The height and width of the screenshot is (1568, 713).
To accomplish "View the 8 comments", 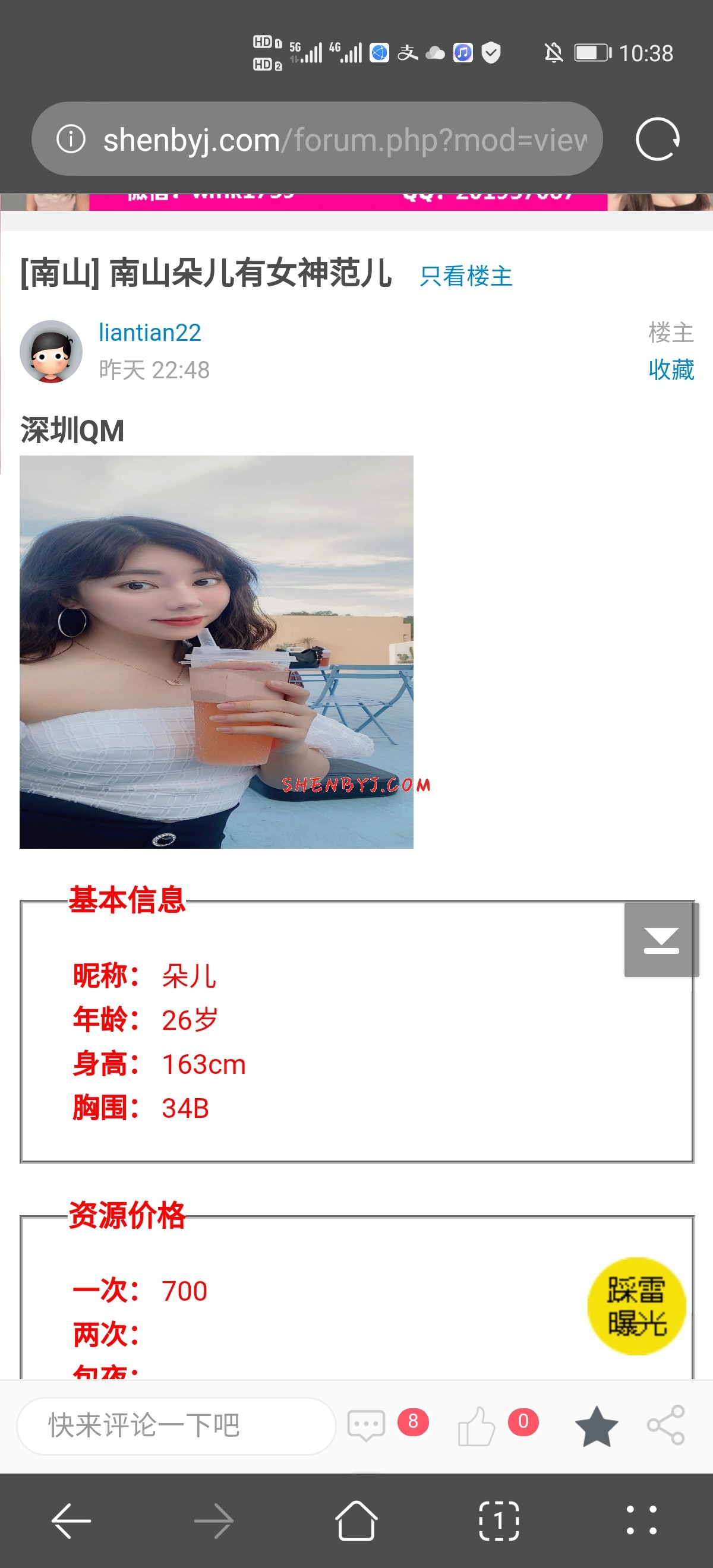I will 367,1425.
